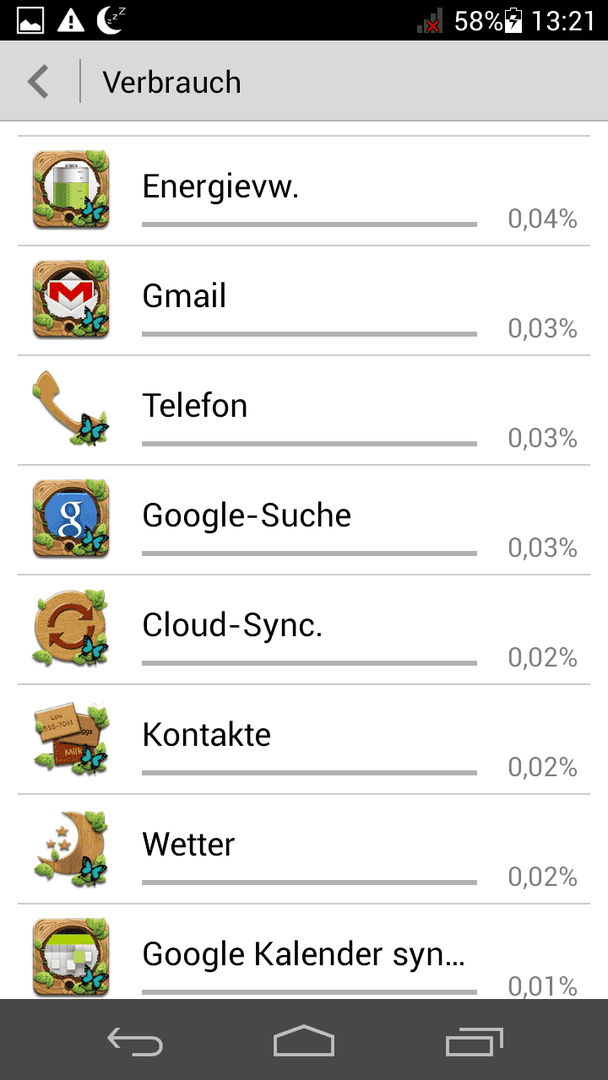Go back from the Verbrauch screen
This screenshot has width=608, height=1080.
(39, 82)
